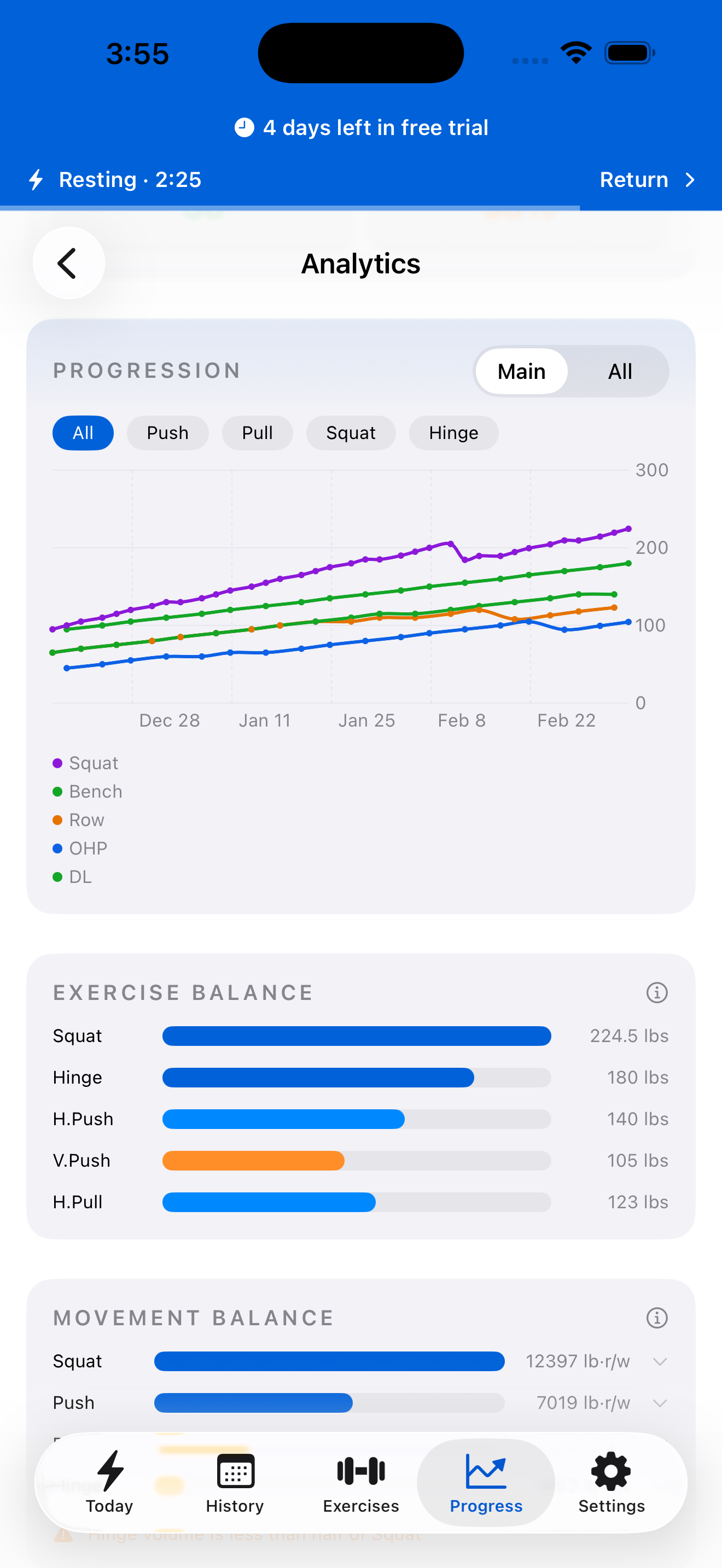Screen dimensions: 722x1568
Task: Tap the Exercise Balance info icon
Action: click(x=657, y=992)
